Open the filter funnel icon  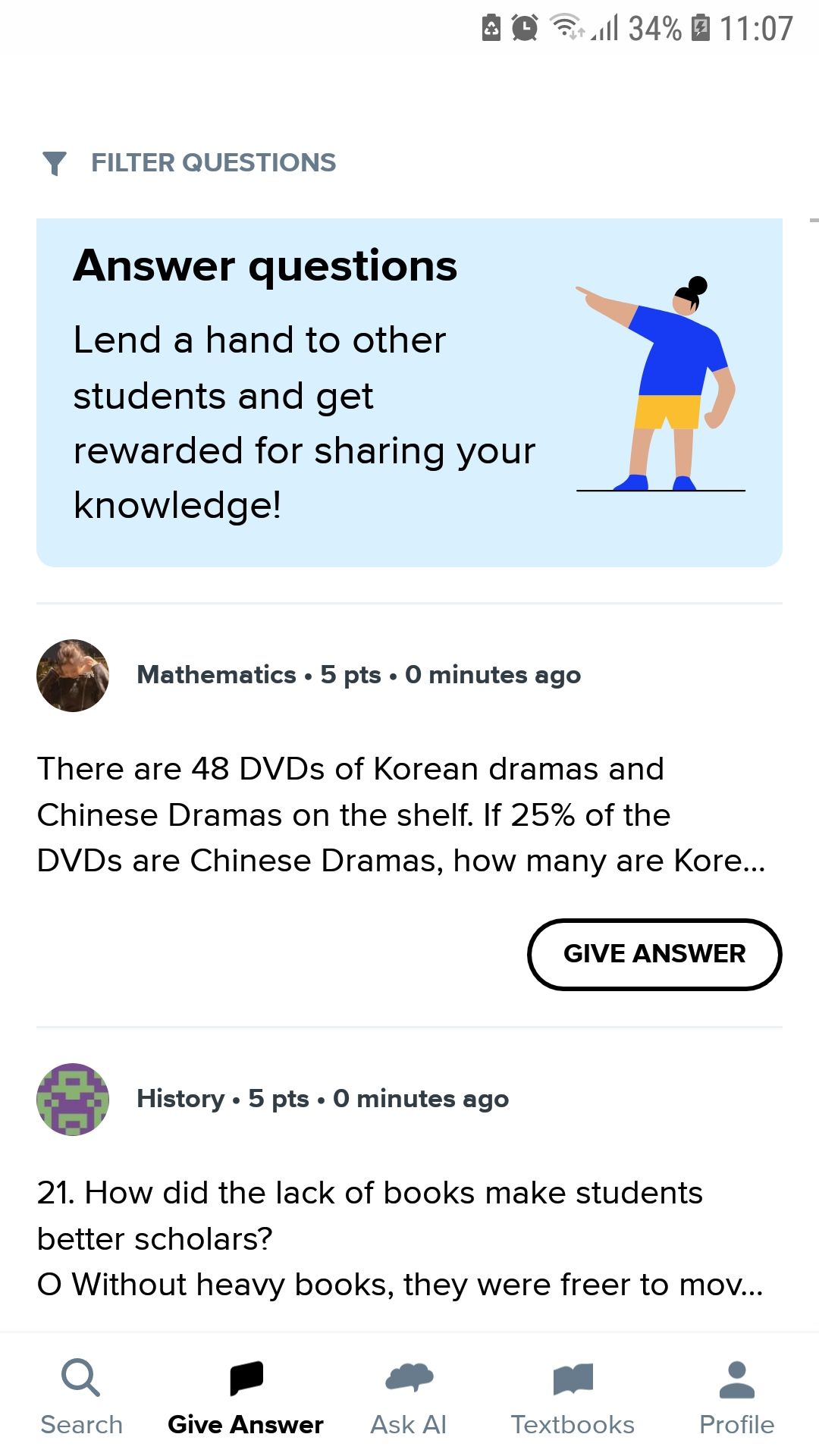[55, 162]
